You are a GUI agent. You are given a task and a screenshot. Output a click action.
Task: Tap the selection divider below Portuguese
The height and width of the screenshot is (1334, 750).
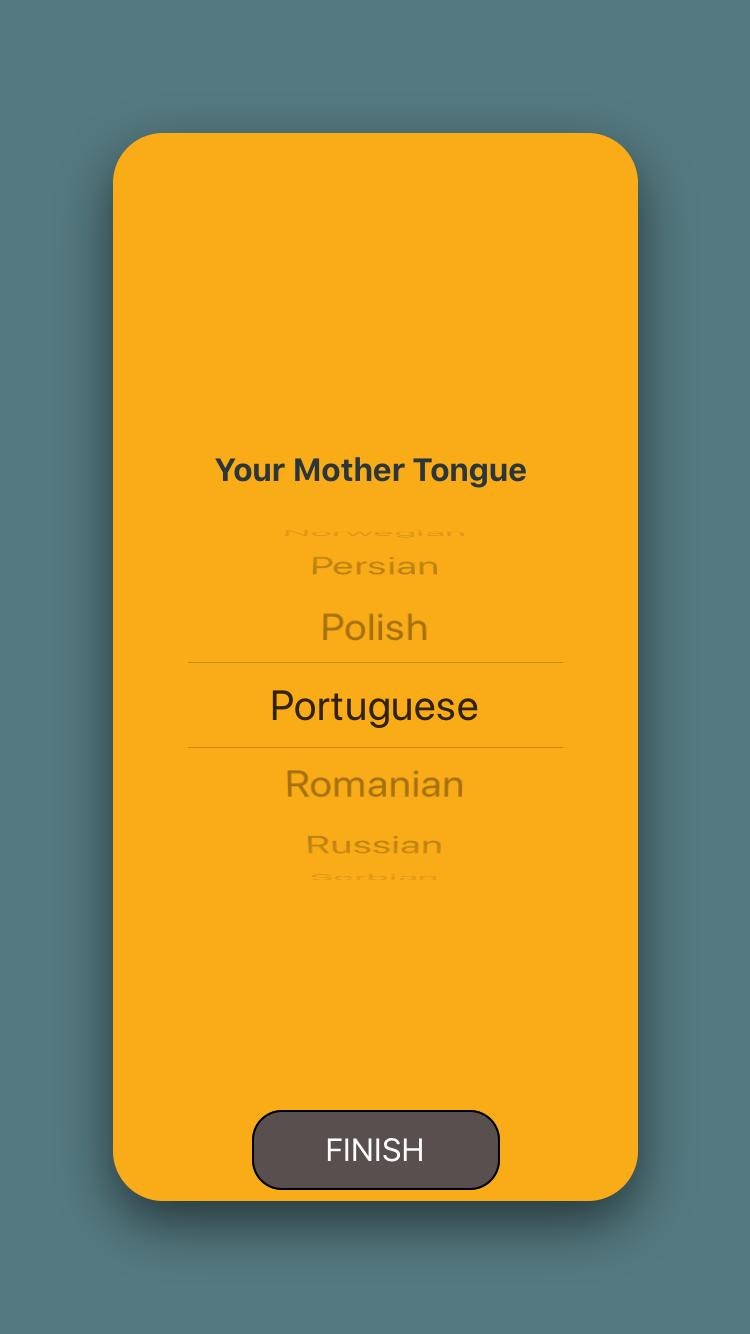374,746
